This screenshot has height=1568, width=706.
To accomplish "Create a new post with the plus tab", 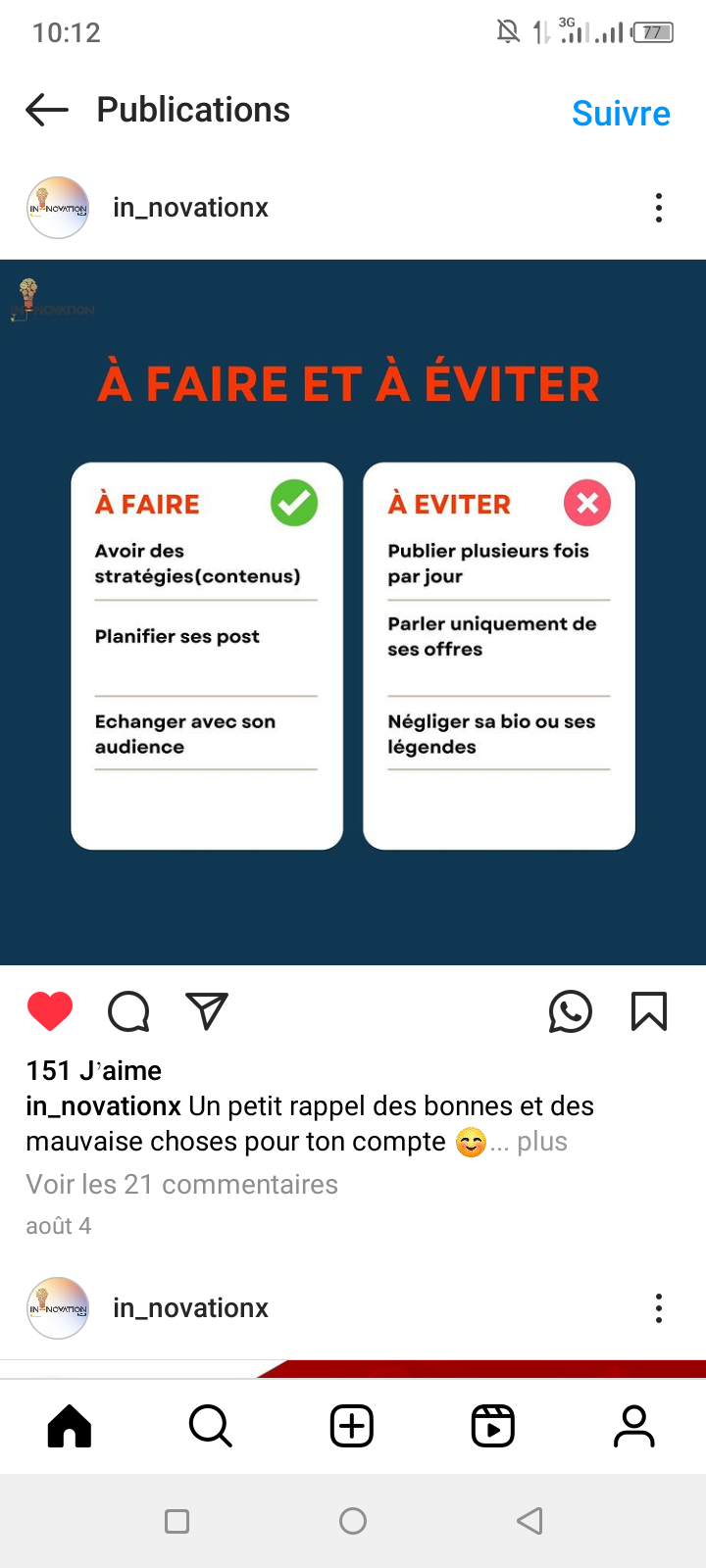I will (x=352, y=1426).
